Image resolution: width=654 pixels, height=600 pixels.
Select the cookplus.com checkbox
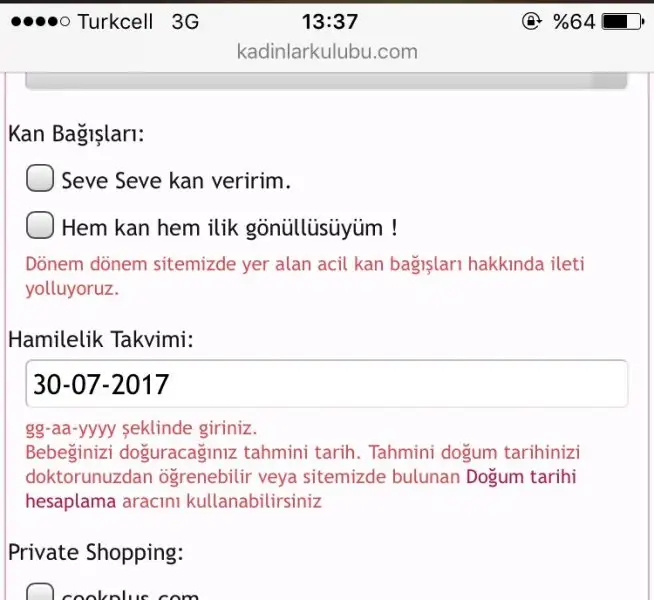point(39,593)
